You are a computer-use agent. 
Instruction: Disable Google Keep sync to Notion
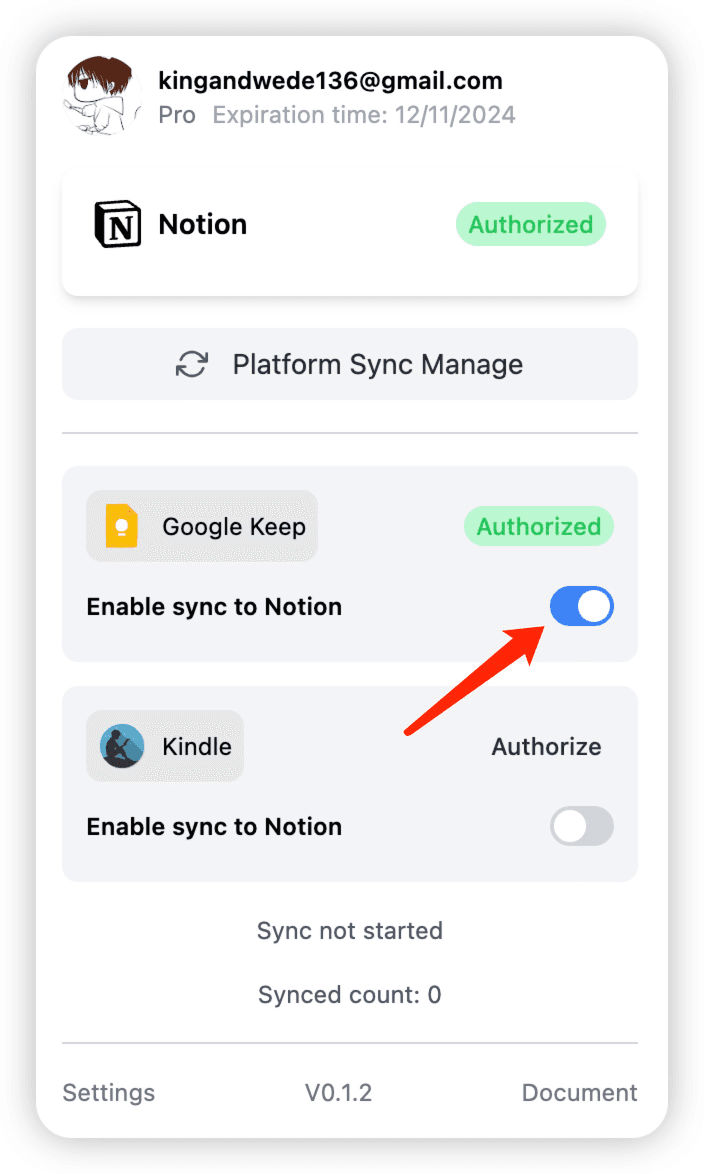[x=581, y=607]
